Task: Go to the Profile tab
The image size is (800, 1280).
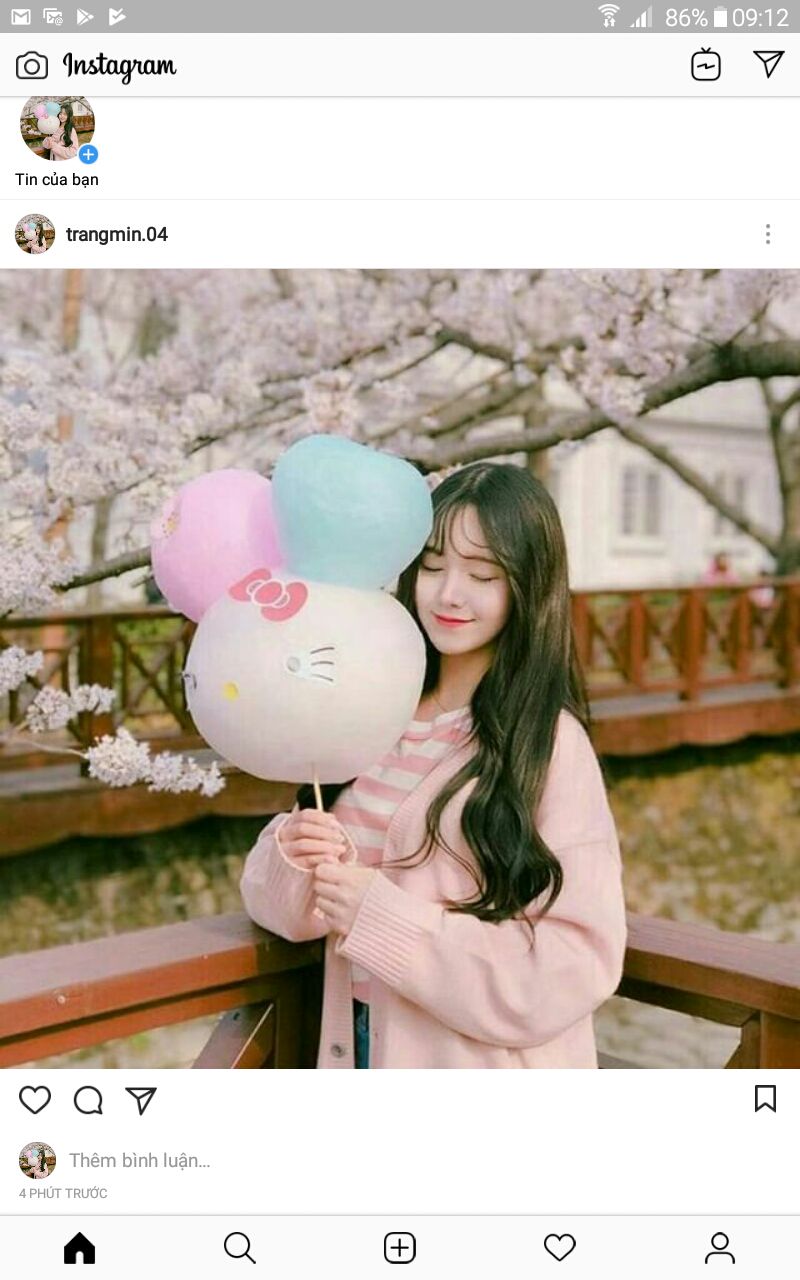Action: pyautogui.click(x=719, y=1247)
